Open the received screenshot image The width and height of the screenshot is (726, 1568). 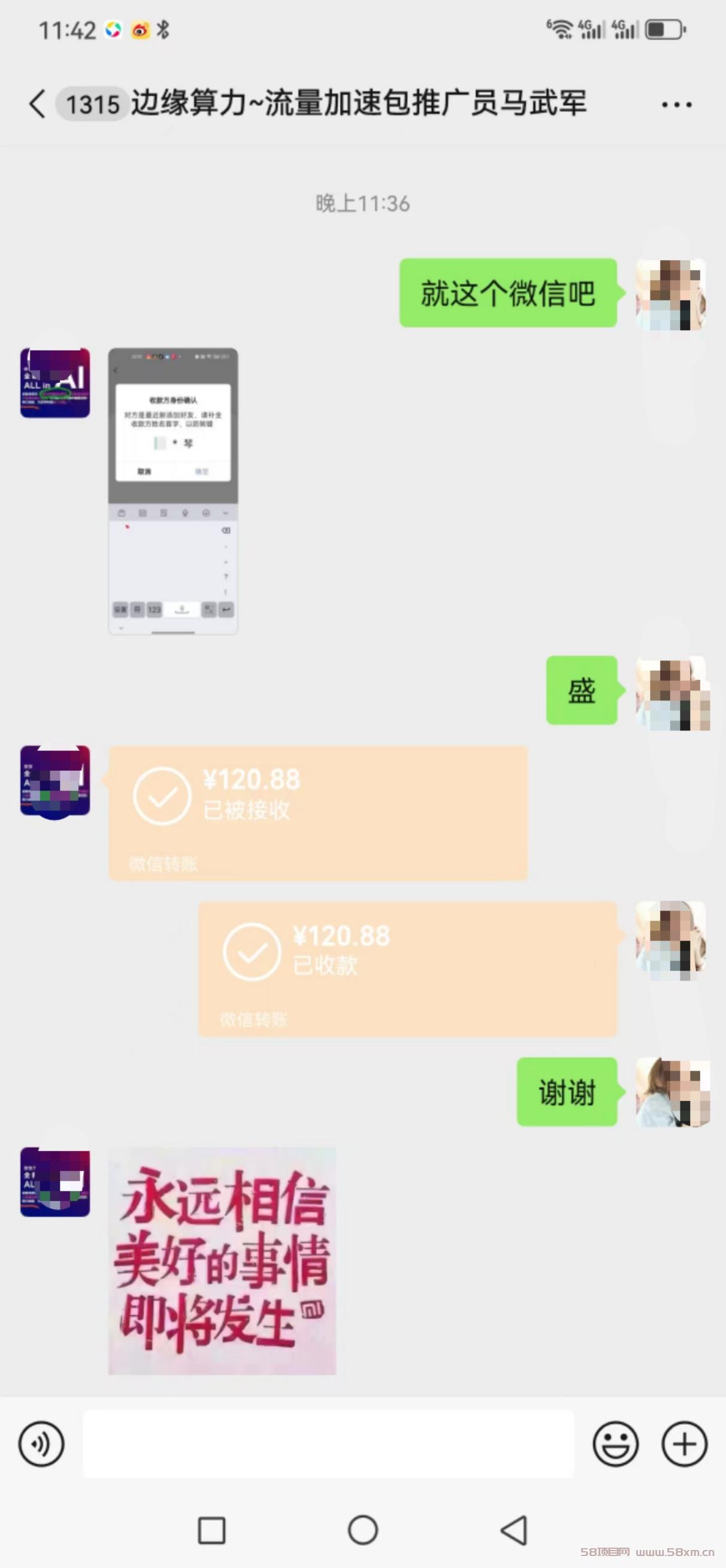coord(173,491)
